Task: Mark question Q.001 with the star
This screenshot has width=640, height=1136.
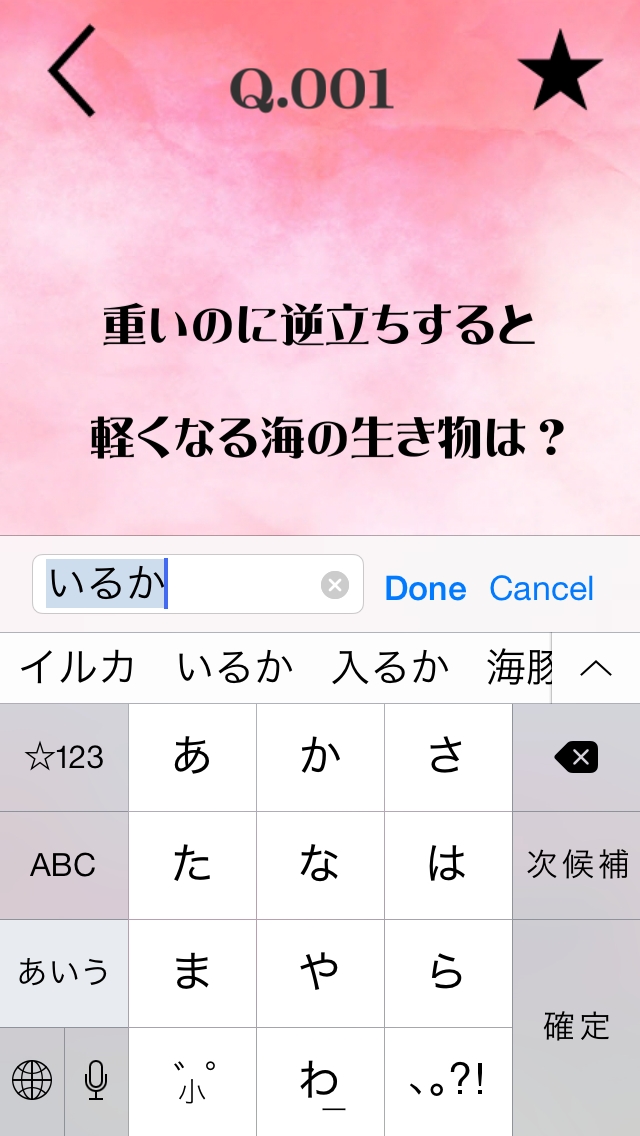Action: pos(559,70)
